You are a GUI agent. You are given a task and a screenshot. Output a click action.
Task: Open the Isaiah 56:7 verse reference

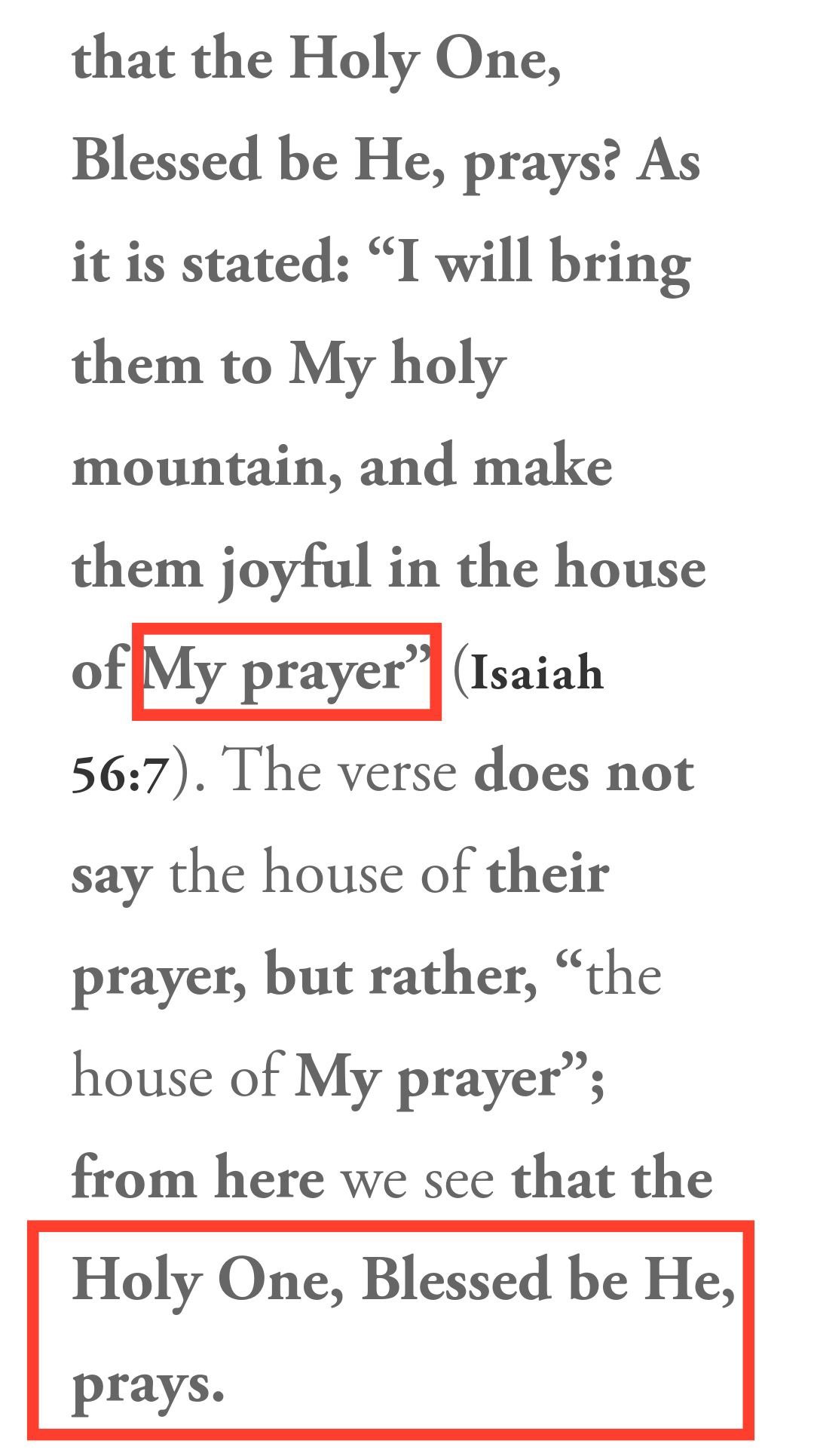[537, 673]
